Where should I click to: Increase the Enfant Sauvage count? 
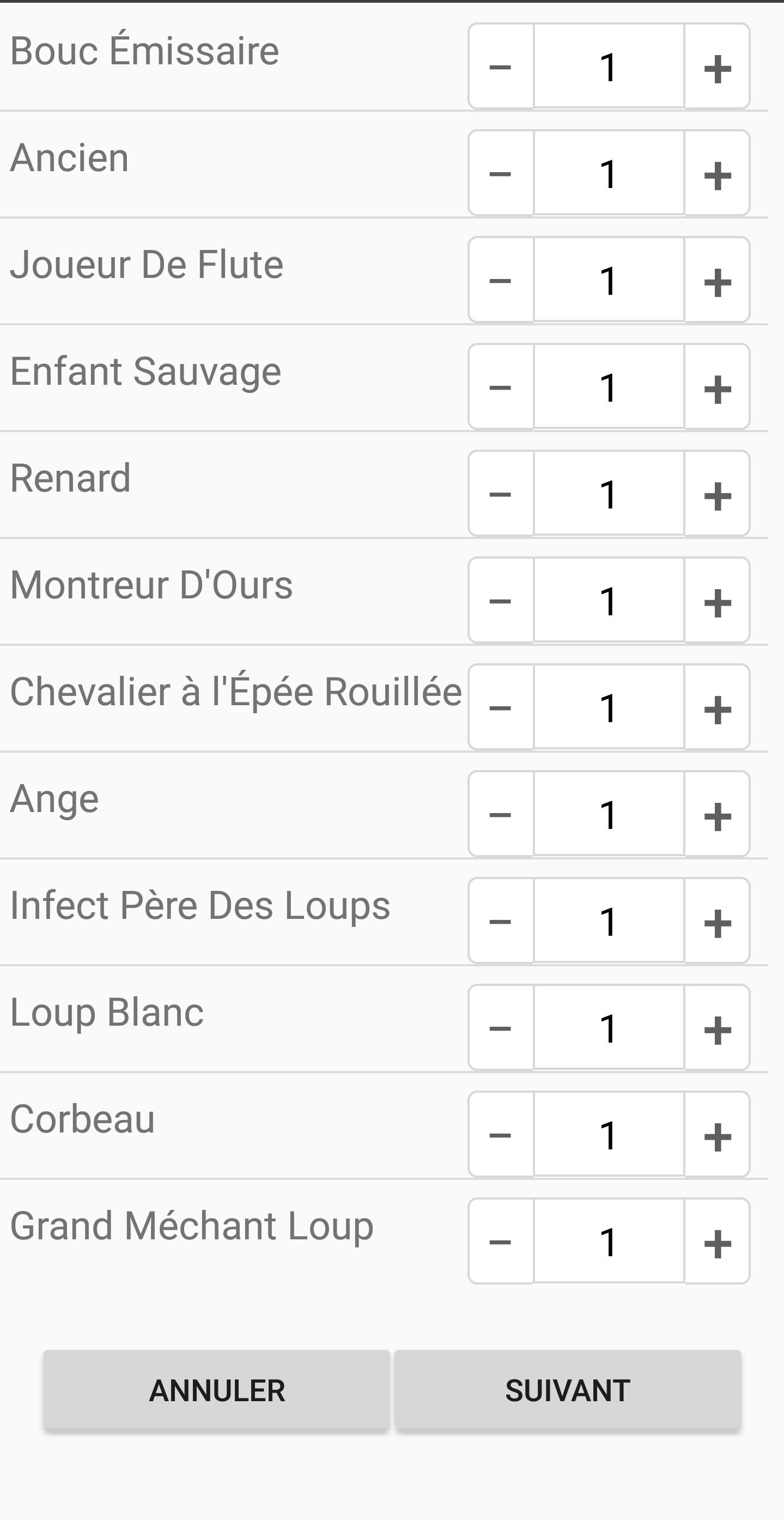717,387
